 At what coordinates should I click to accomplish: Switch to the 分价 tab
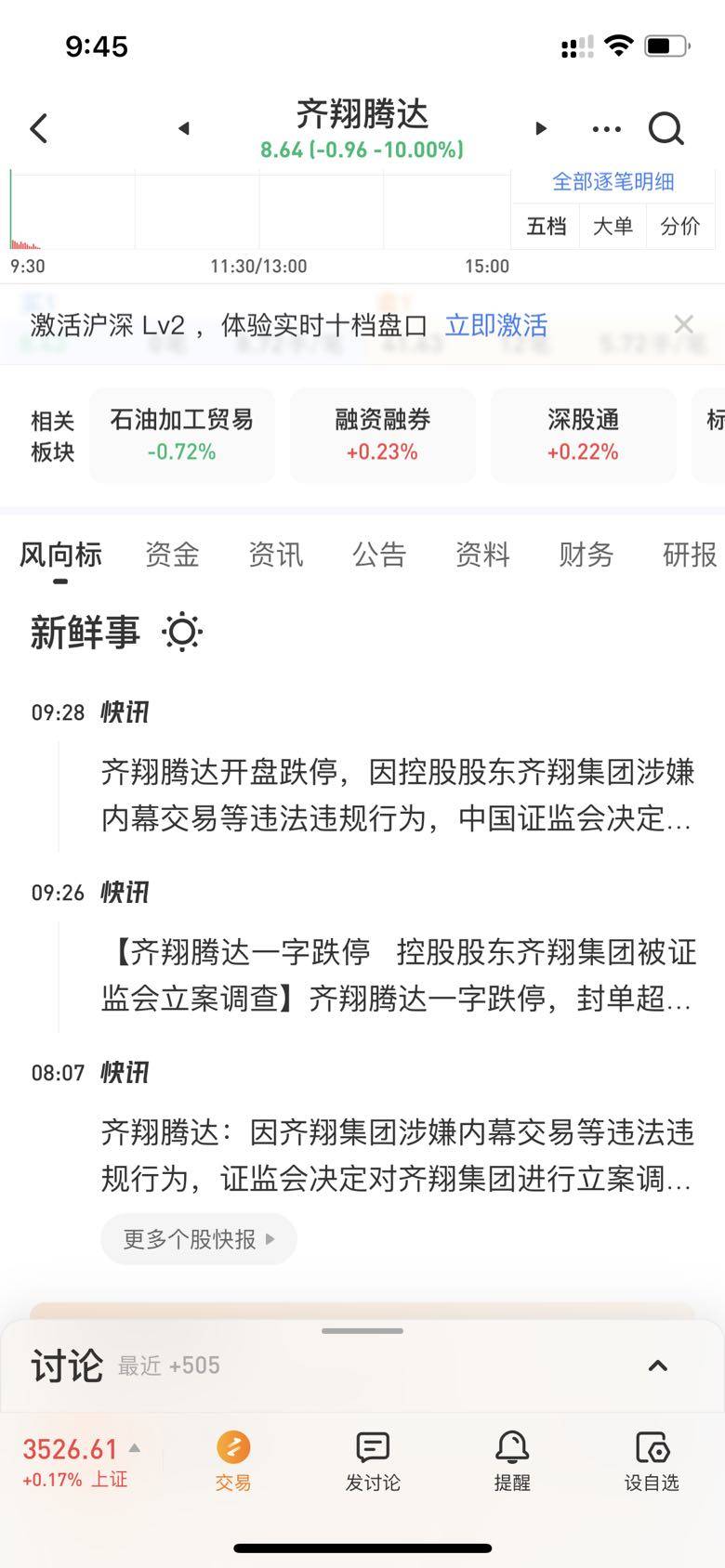pos(679,226)
